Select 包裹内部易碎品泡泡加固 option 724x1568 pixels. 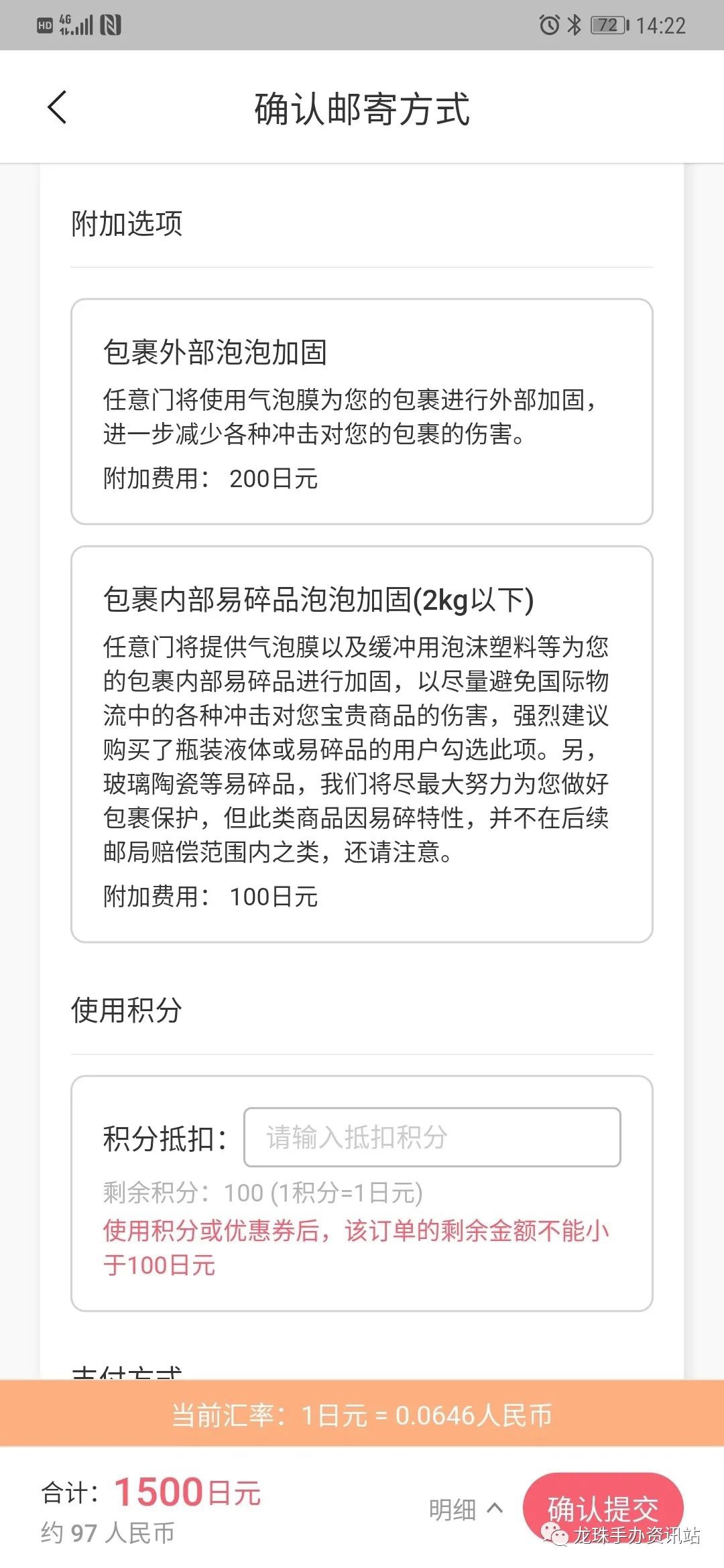361,744
